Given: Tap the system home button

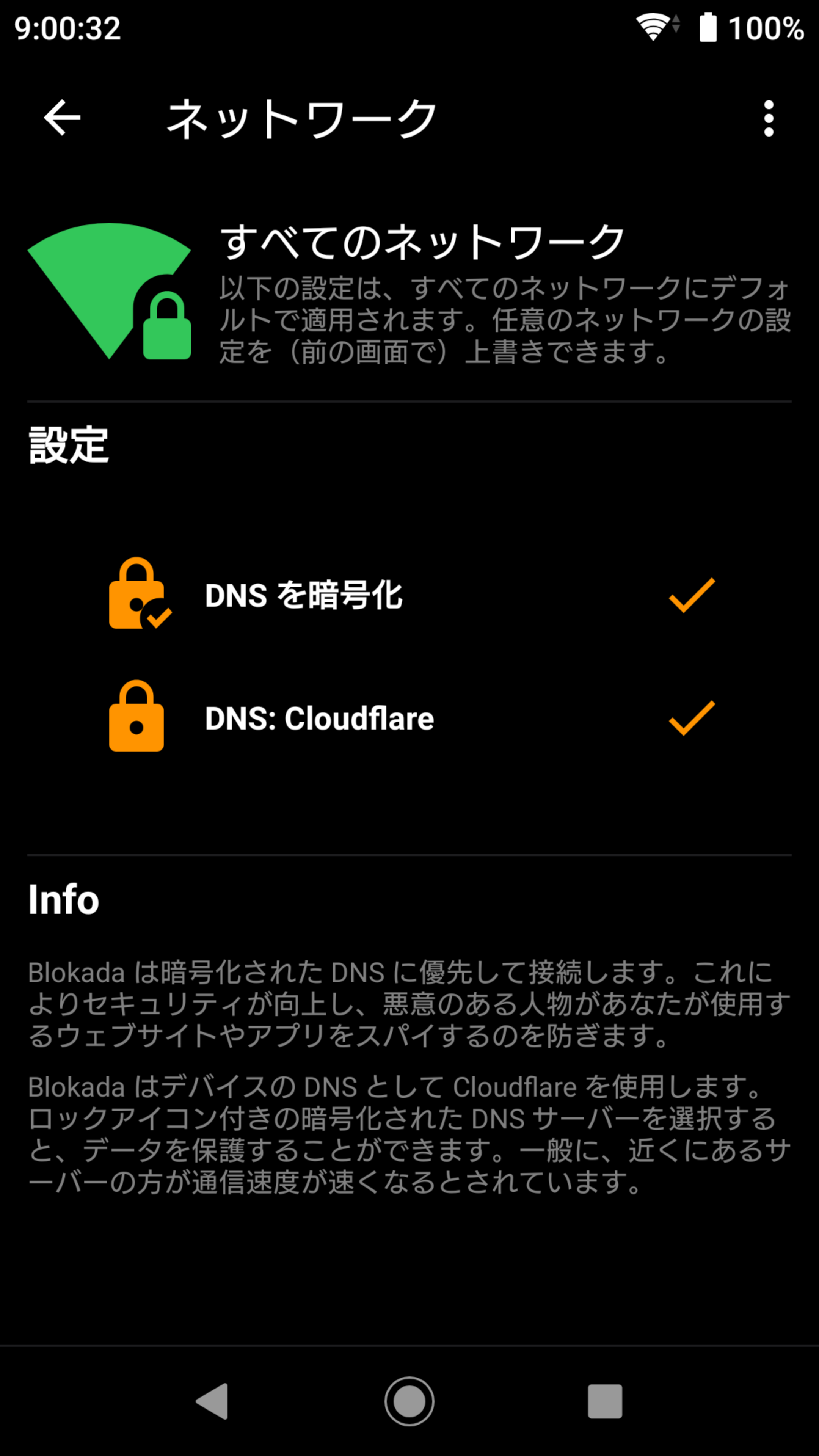Looking at the screenshot, I should 409,1401.
